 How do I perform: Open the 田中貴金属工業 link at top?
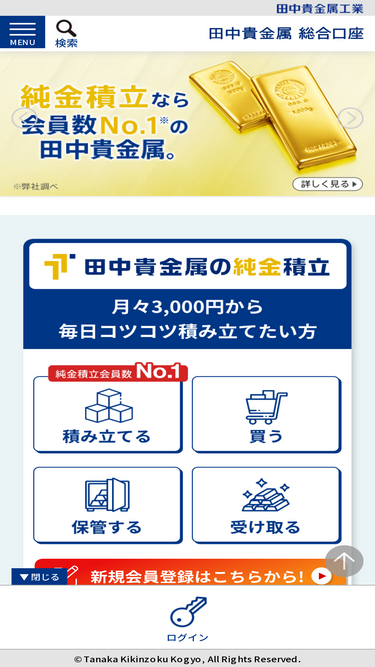(x=320, y=8)
